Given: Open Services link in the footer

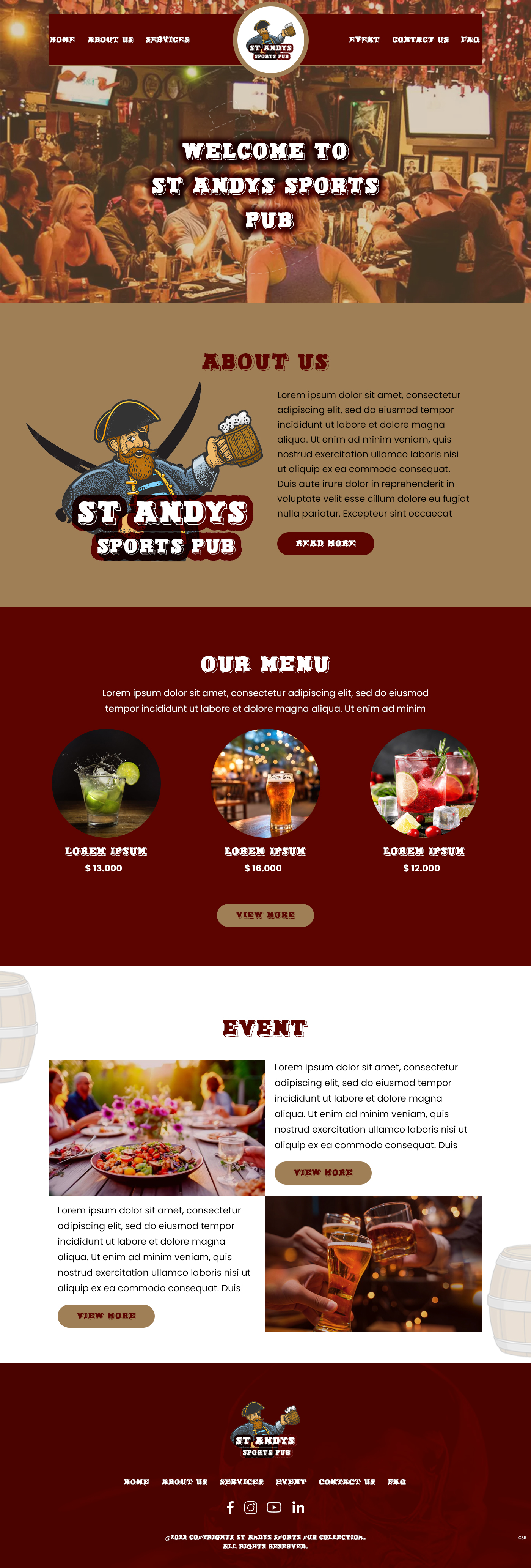Looking at the screenshot, I should [x=242, y=1481].
